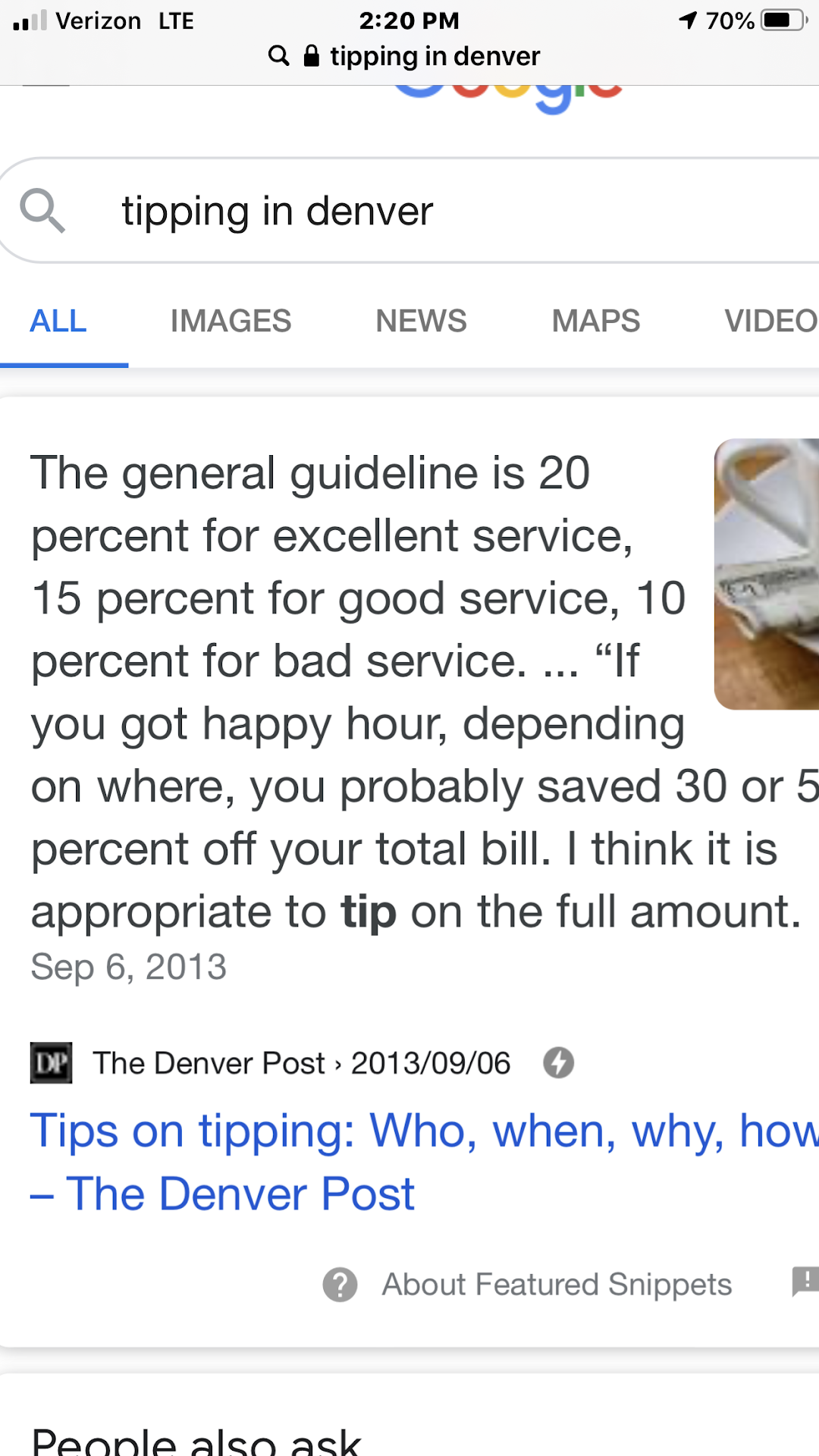
Task: Tap the browser address bar
Action: (x=409, y=56)
